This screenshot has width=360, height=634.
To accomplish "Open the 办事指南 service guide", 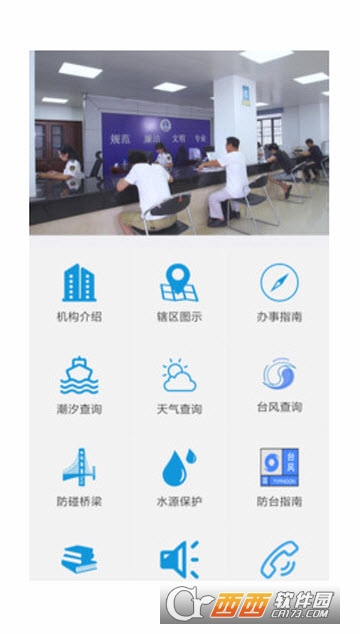I will 280,293.
